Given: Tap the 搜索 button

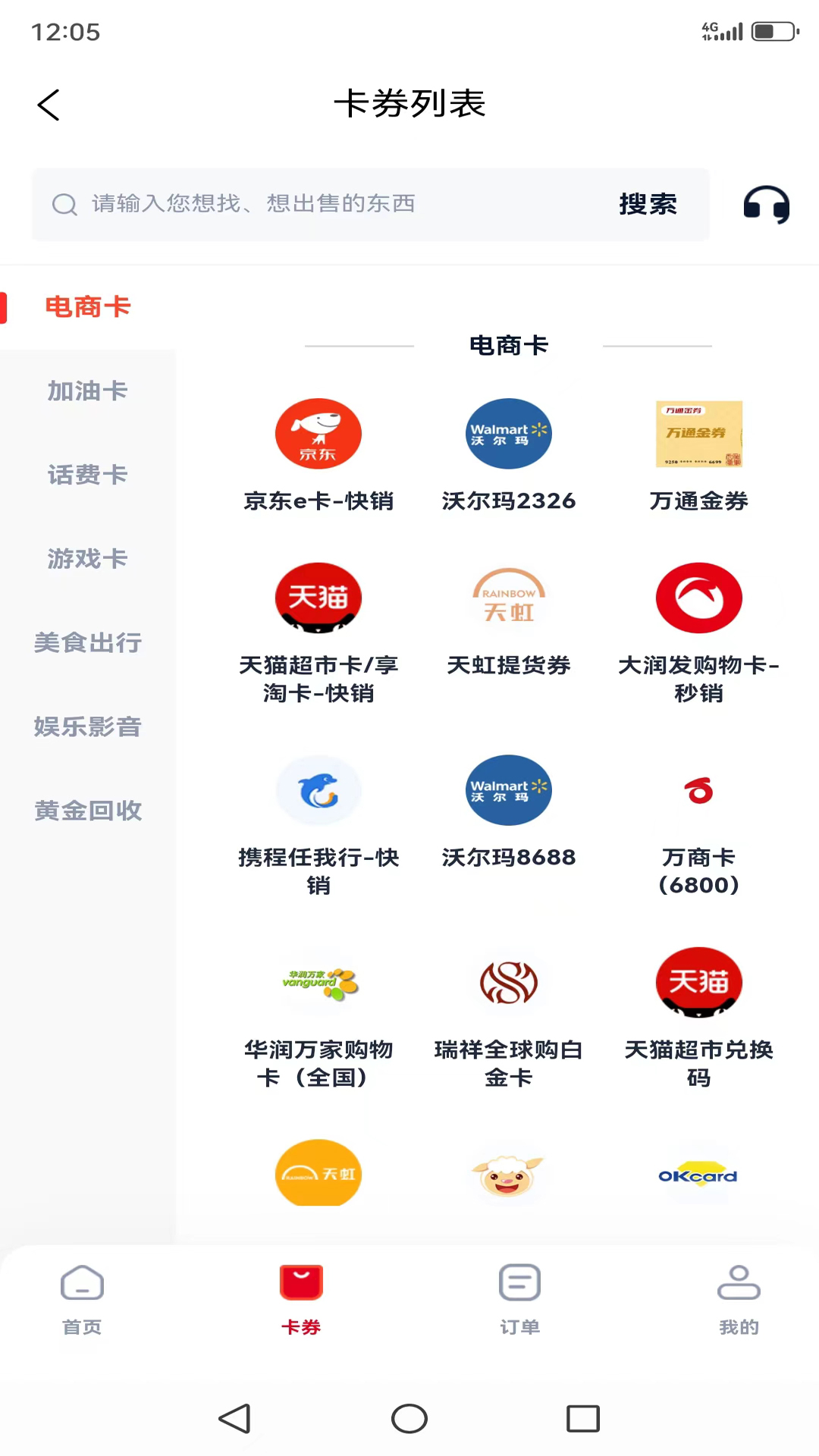Looking at the screenshot, I should [648, 205].
